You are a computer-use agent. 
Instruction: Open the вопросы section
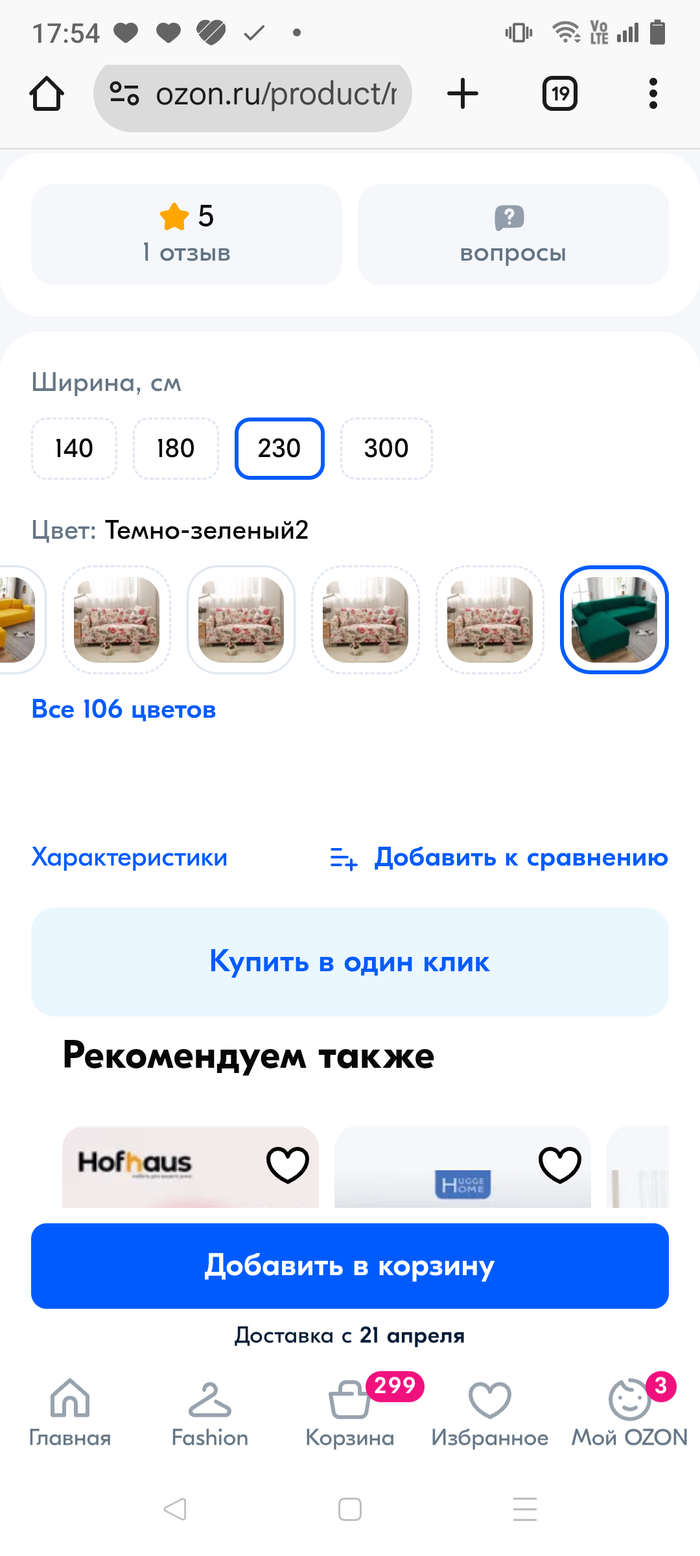[512, 234]
